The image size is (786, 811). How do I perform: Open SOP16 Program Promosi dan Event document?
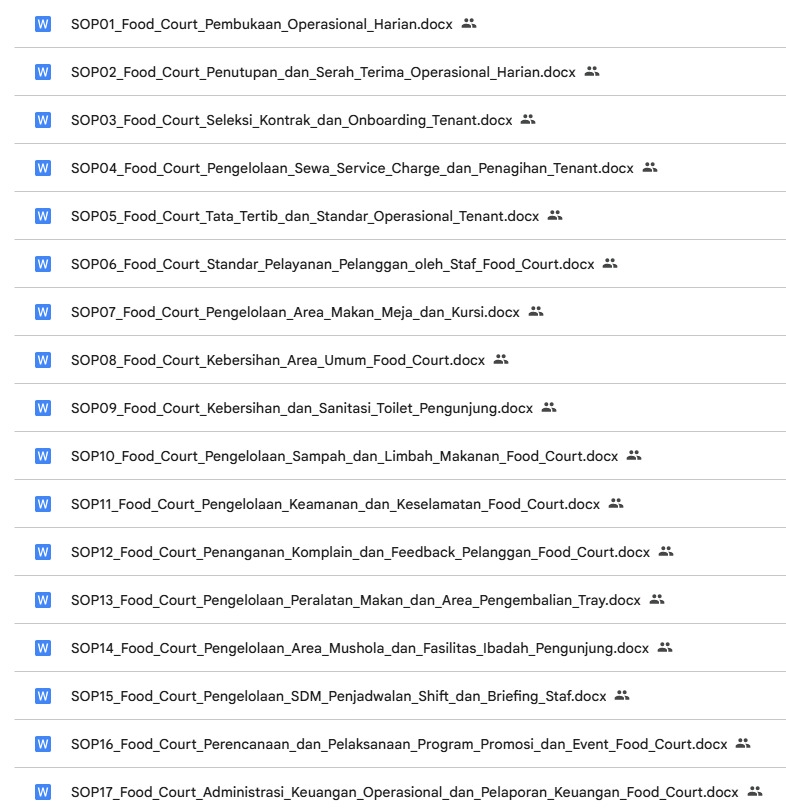coord(399,744)
